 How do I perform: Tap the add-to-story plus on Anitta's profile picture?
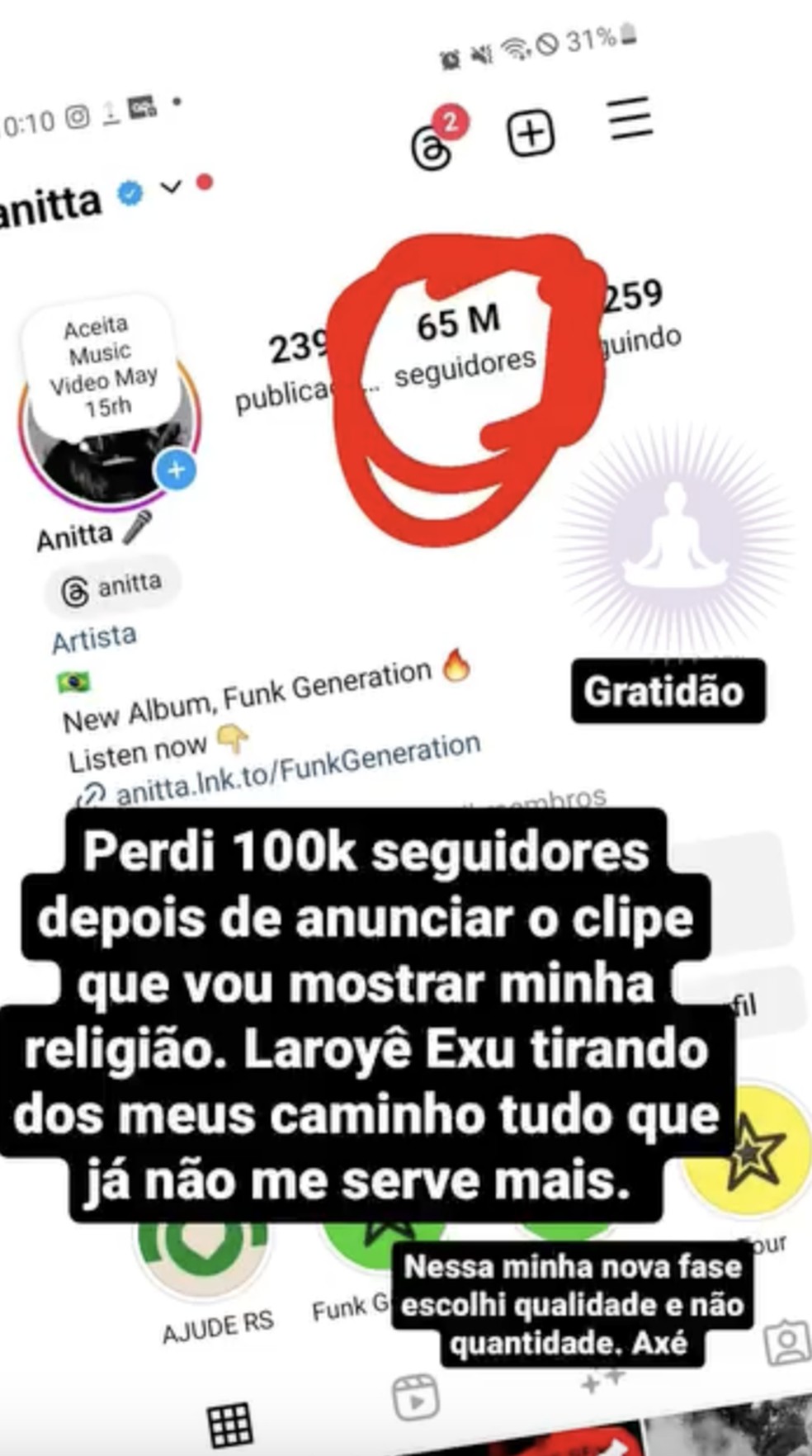click(x=176, y=470)
